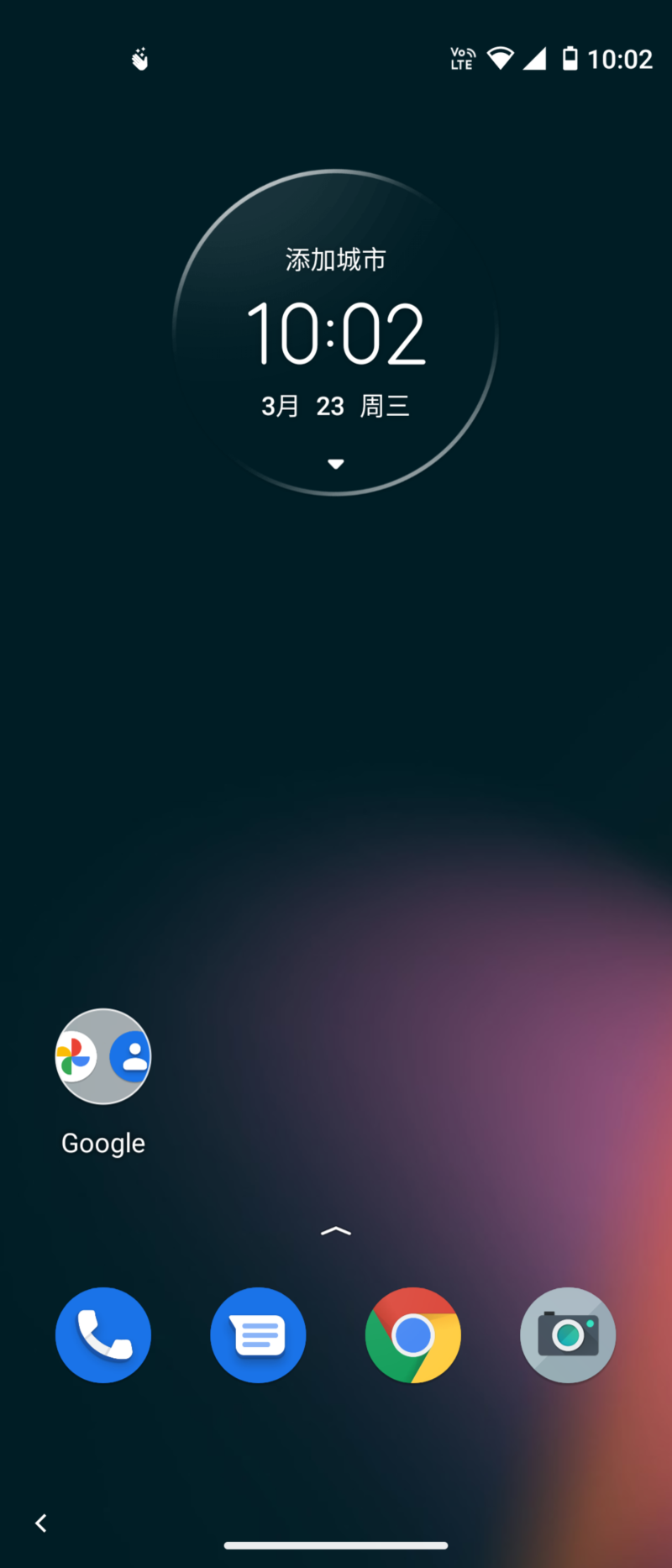The height and width of the screenshot is (1568, 672).
Task: Tap 添加城市 to add a city
Action: [335, 260]
